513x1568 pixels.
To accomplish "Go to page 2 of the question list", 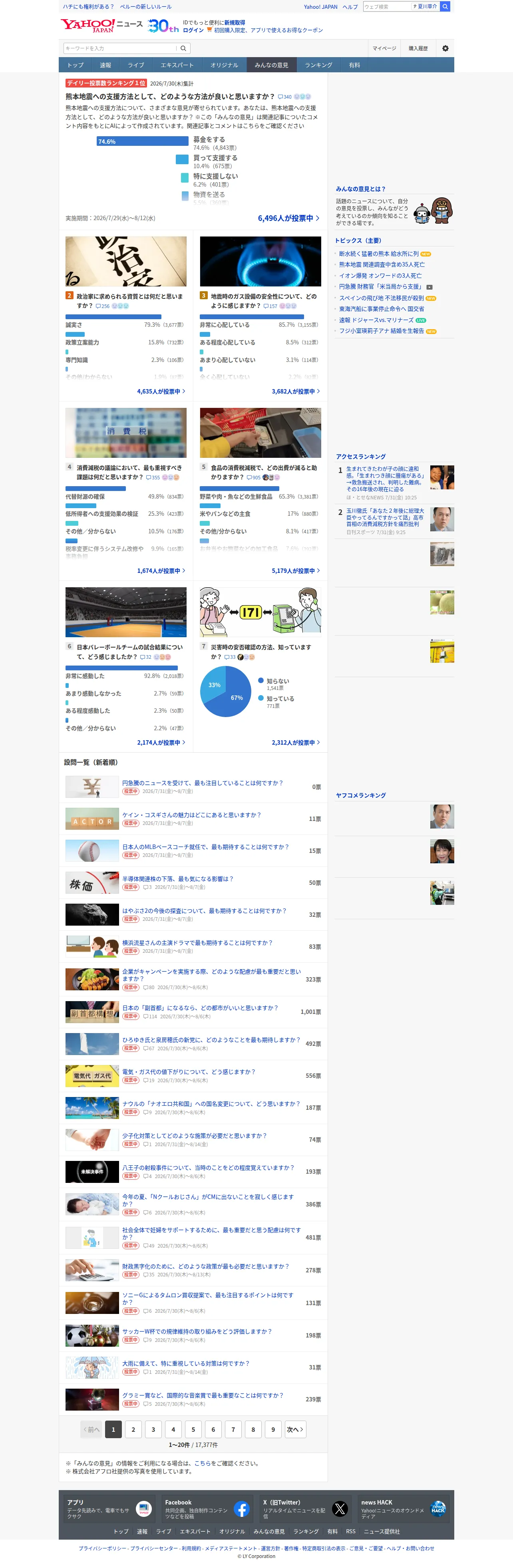I will (133, 1429).
